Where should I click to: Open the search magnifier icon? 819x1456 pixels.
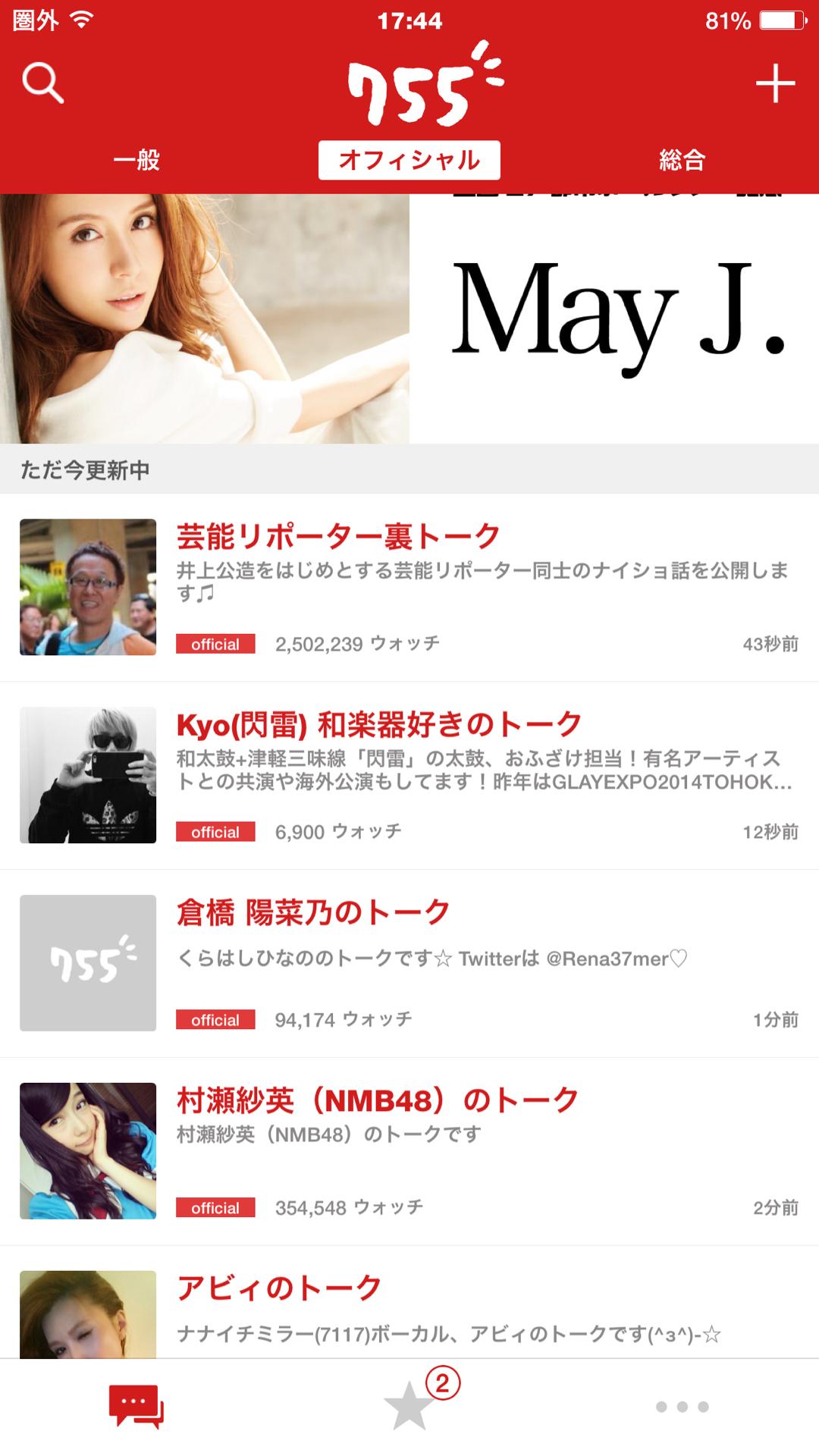tap(42, 83)
